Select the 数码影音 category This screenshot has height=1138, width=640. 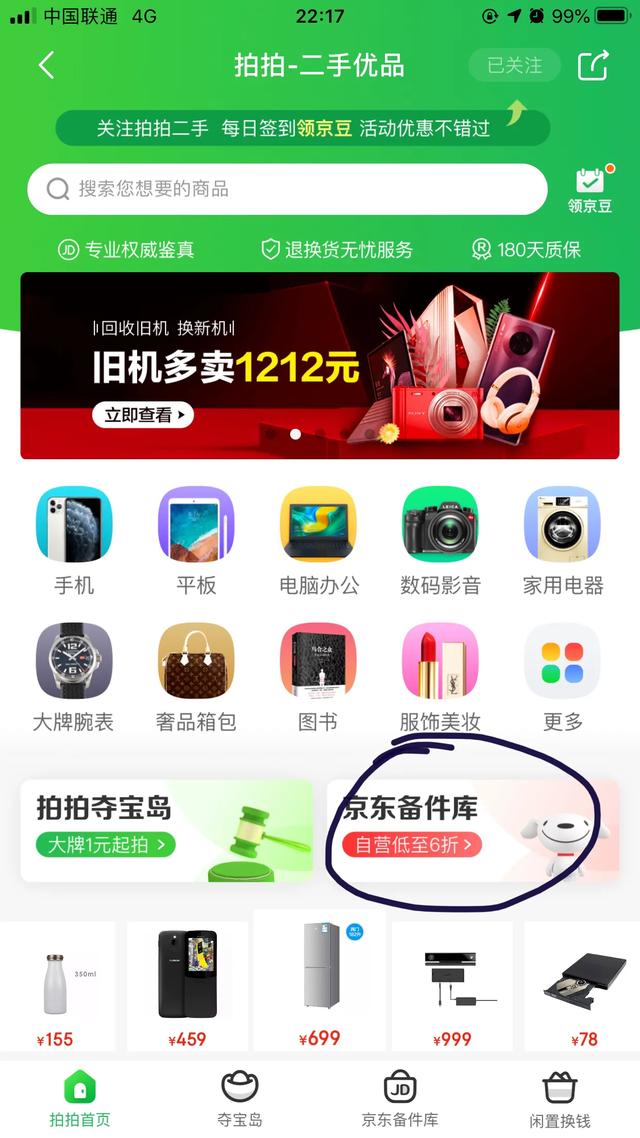click(440, 540)
